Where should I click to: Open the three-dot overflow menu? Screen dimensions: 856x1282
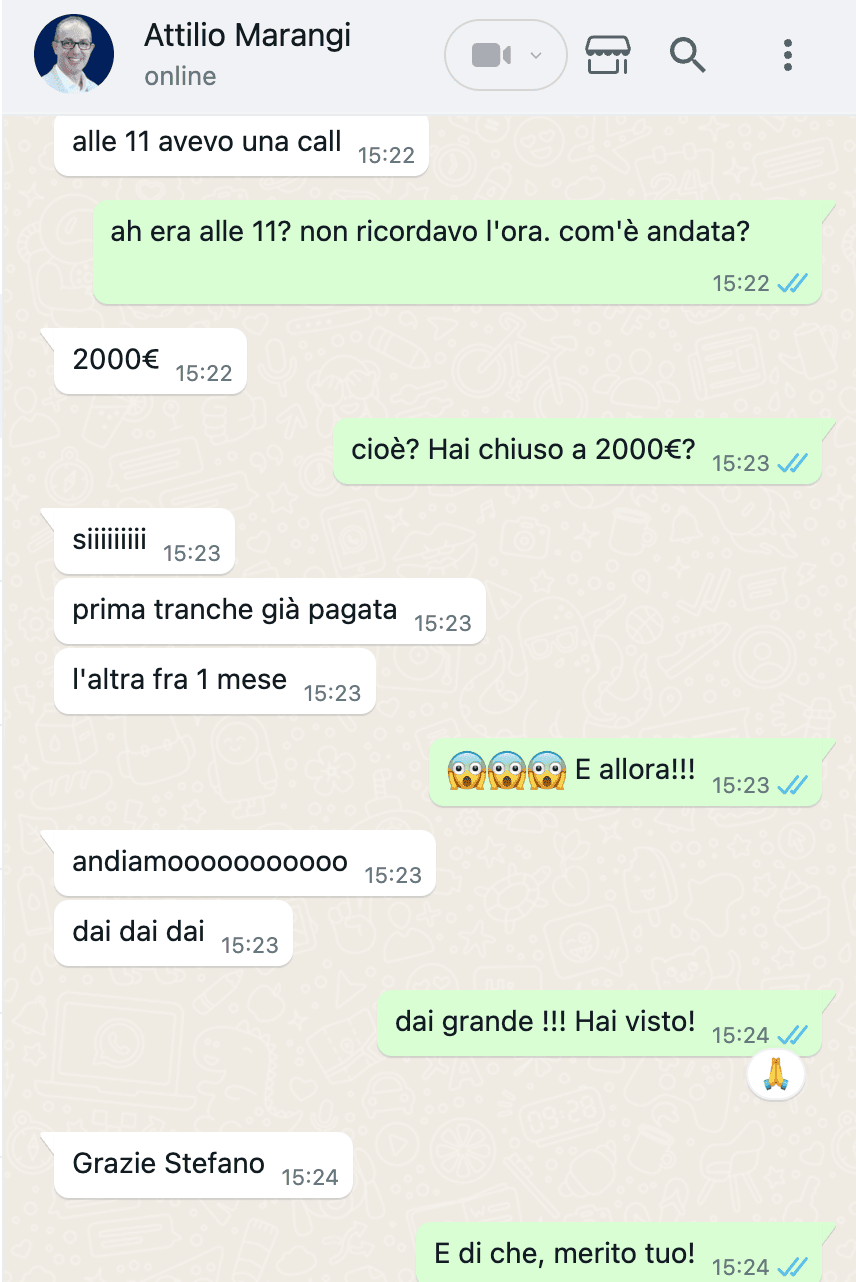coord(788,55)
